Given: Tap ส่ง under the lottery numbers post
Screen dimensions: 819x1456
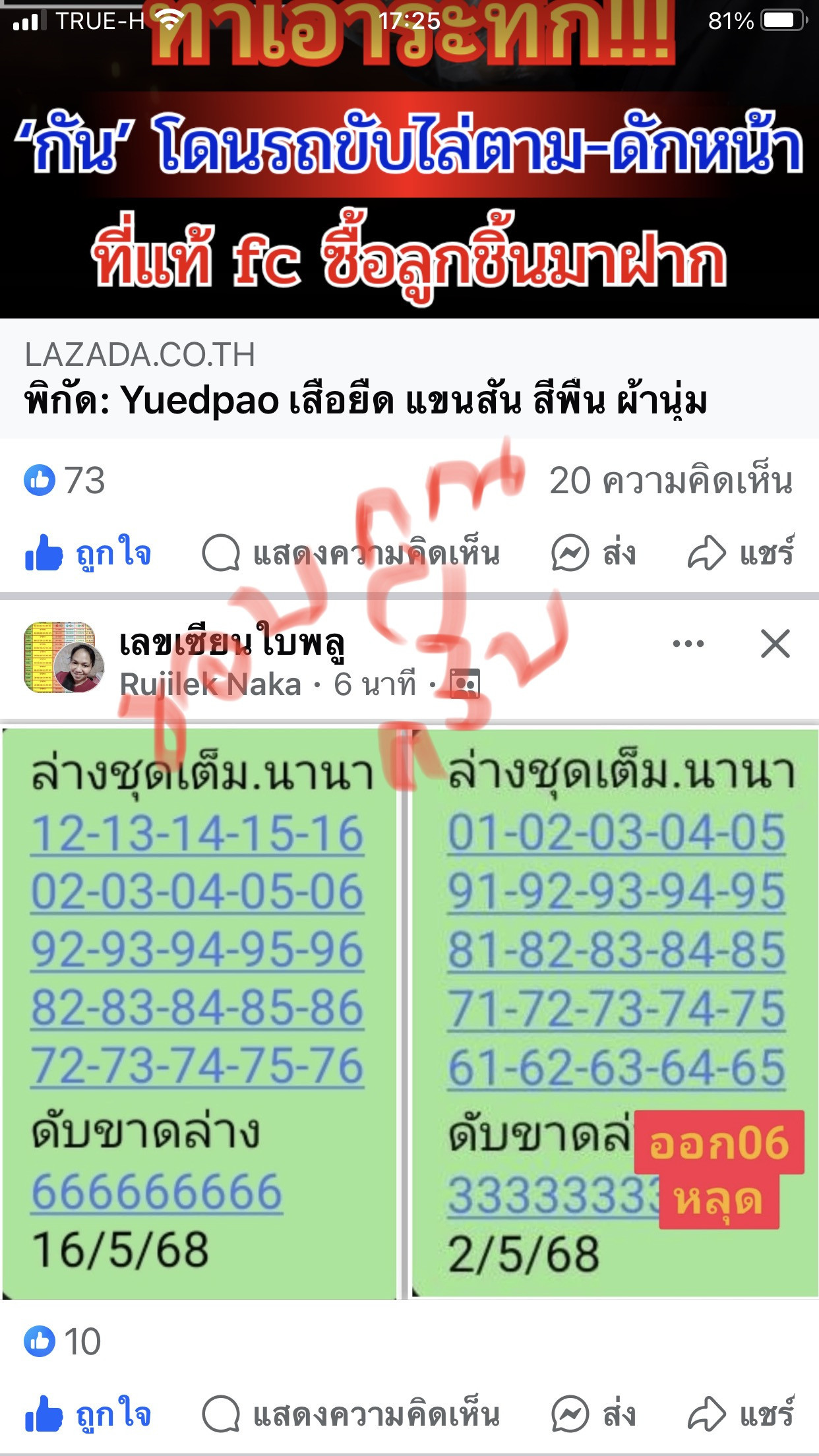Looking at the screenshot, I should coord(593,1414).
